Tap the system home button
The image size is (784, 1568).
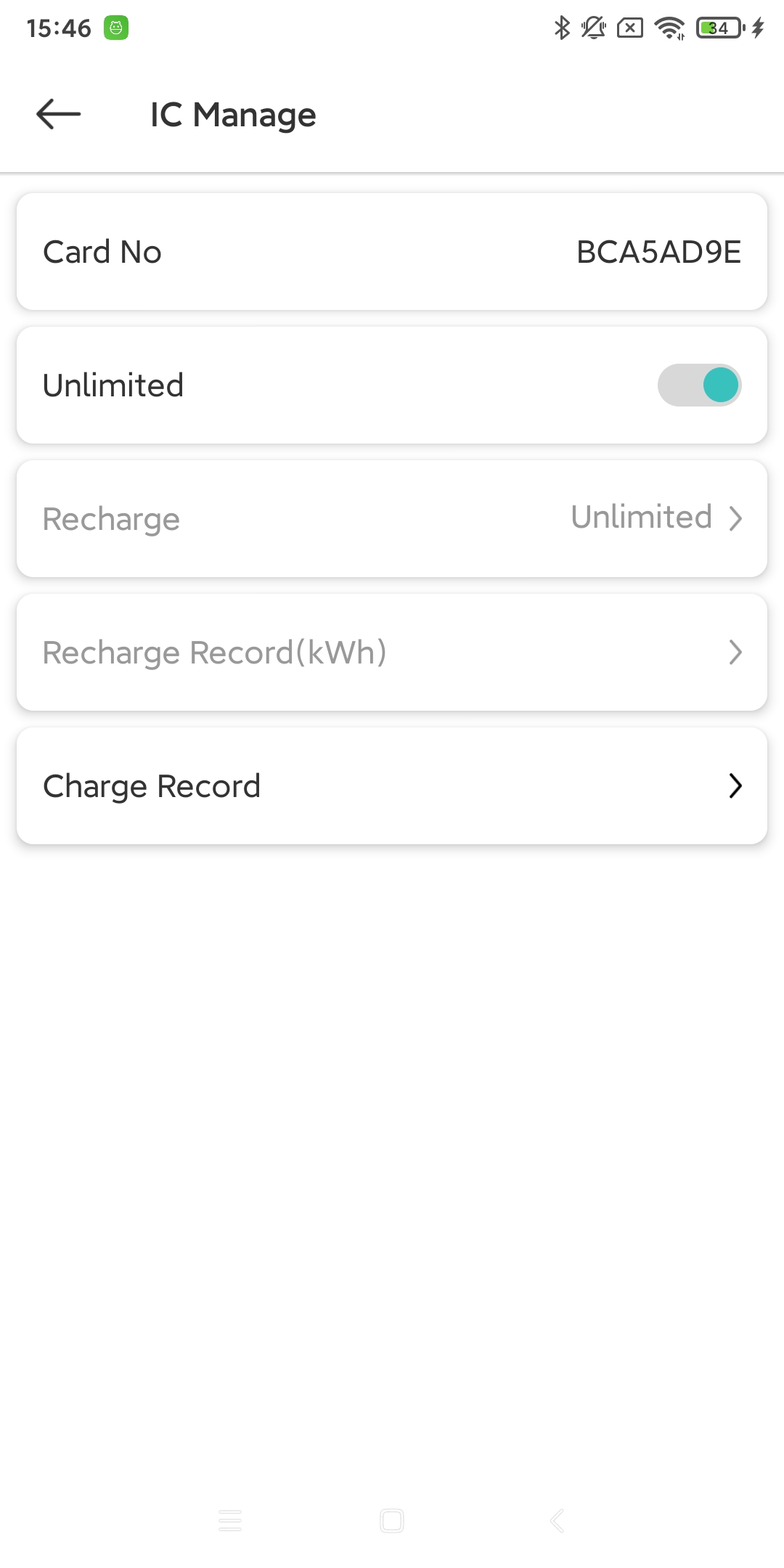coord(392,1520)
